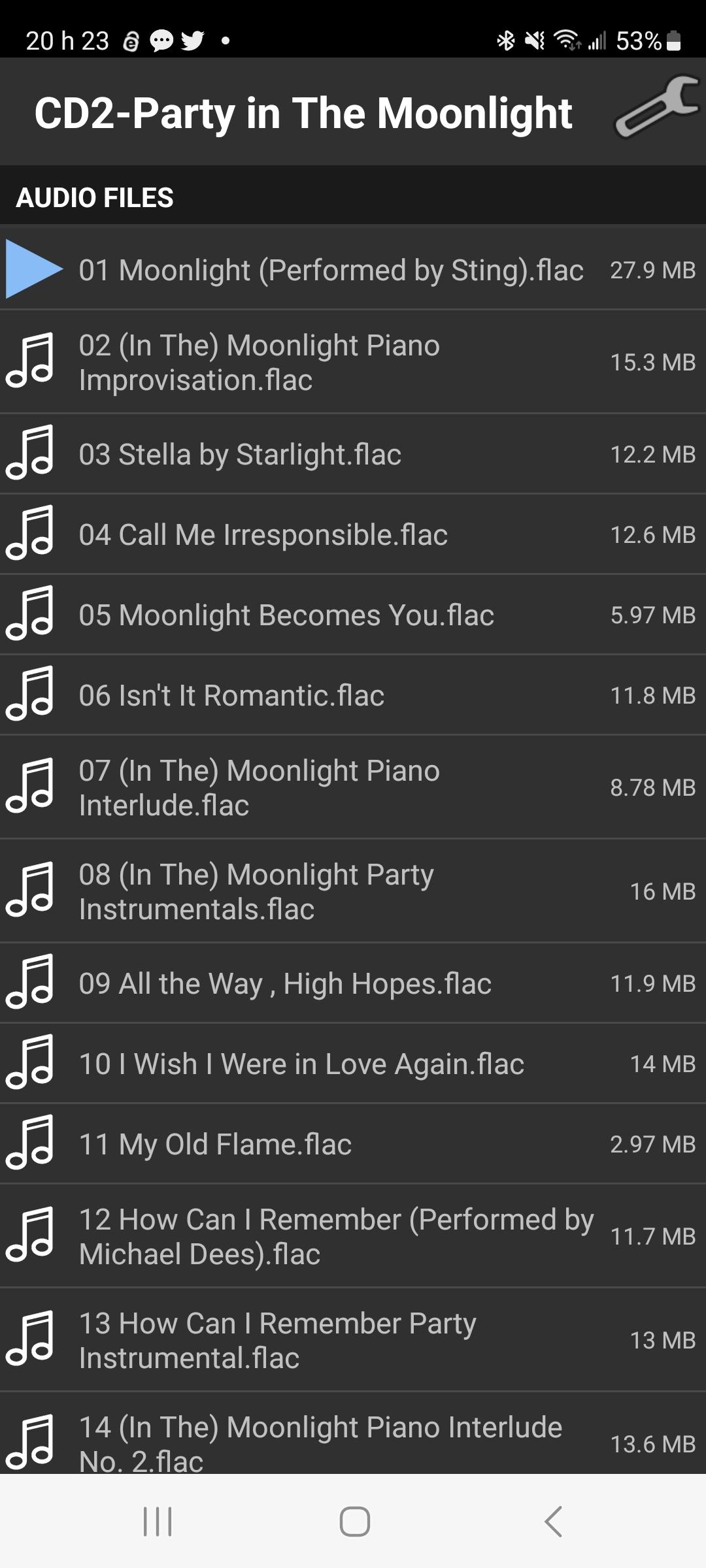Play 05 Moonlight Becomes You.flac
Image resolution: width=706 pixels, height=1568 pixels.
[x=353, y=615]
